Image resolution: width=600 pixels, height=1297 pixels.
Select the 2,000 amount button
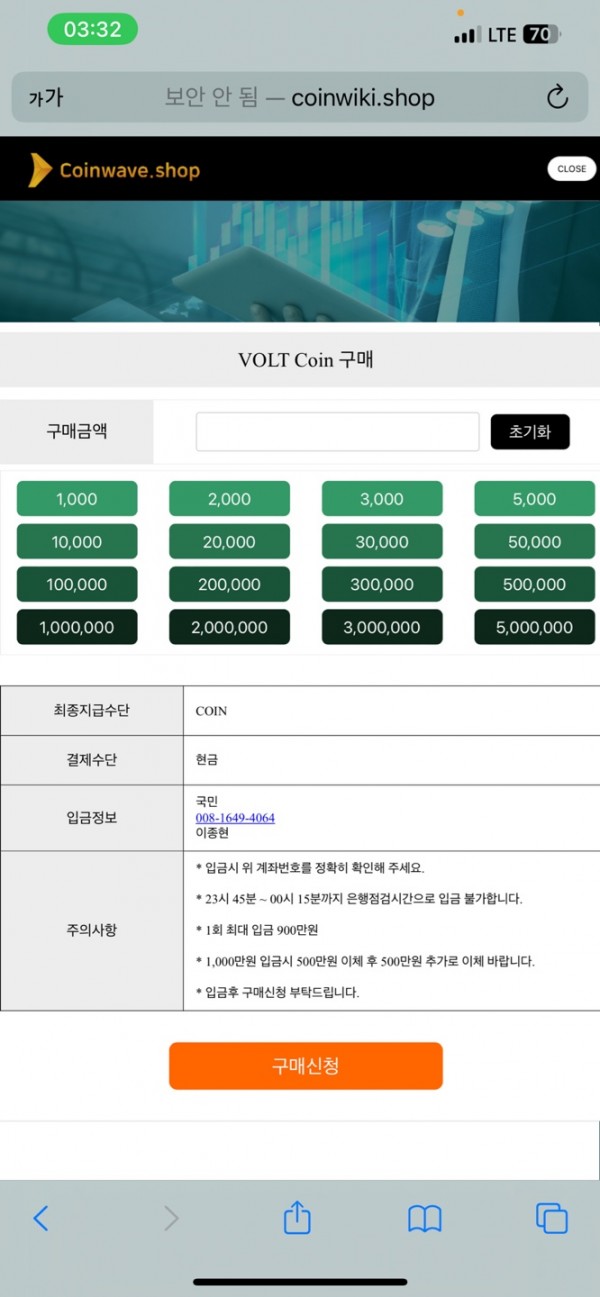[229, 499]
